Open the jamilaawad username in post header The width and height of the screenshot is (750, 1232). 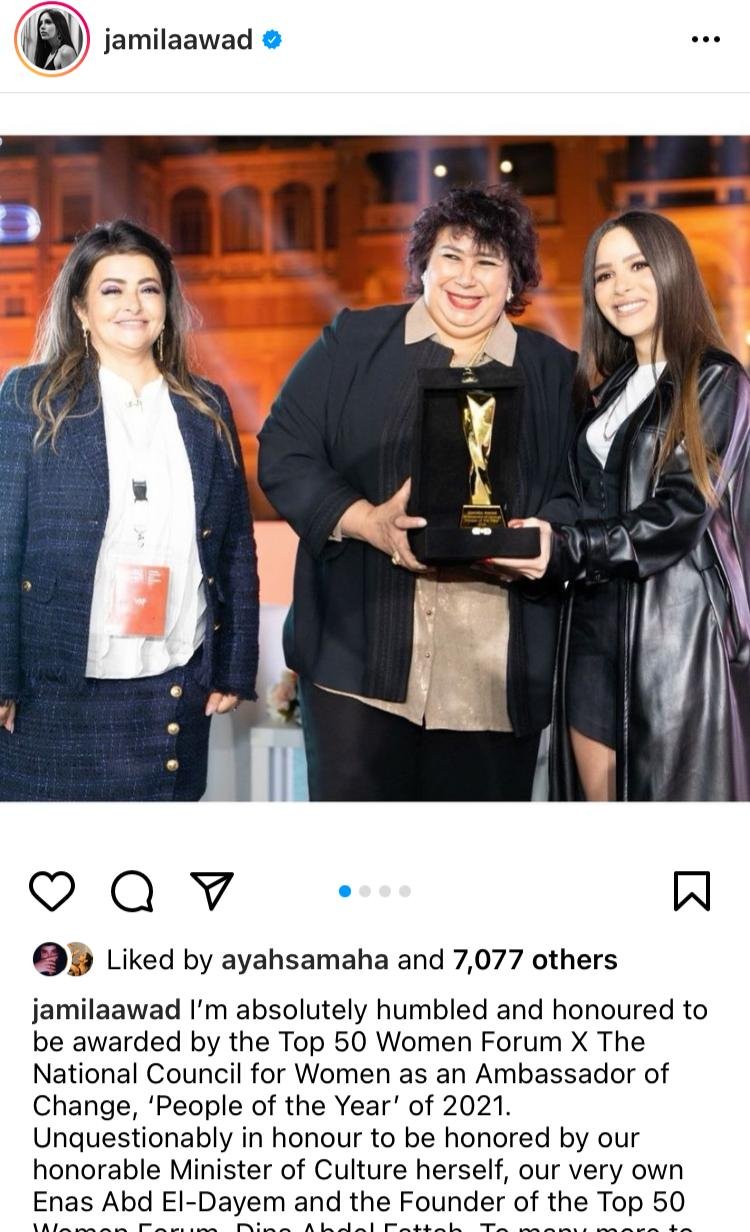177,39
